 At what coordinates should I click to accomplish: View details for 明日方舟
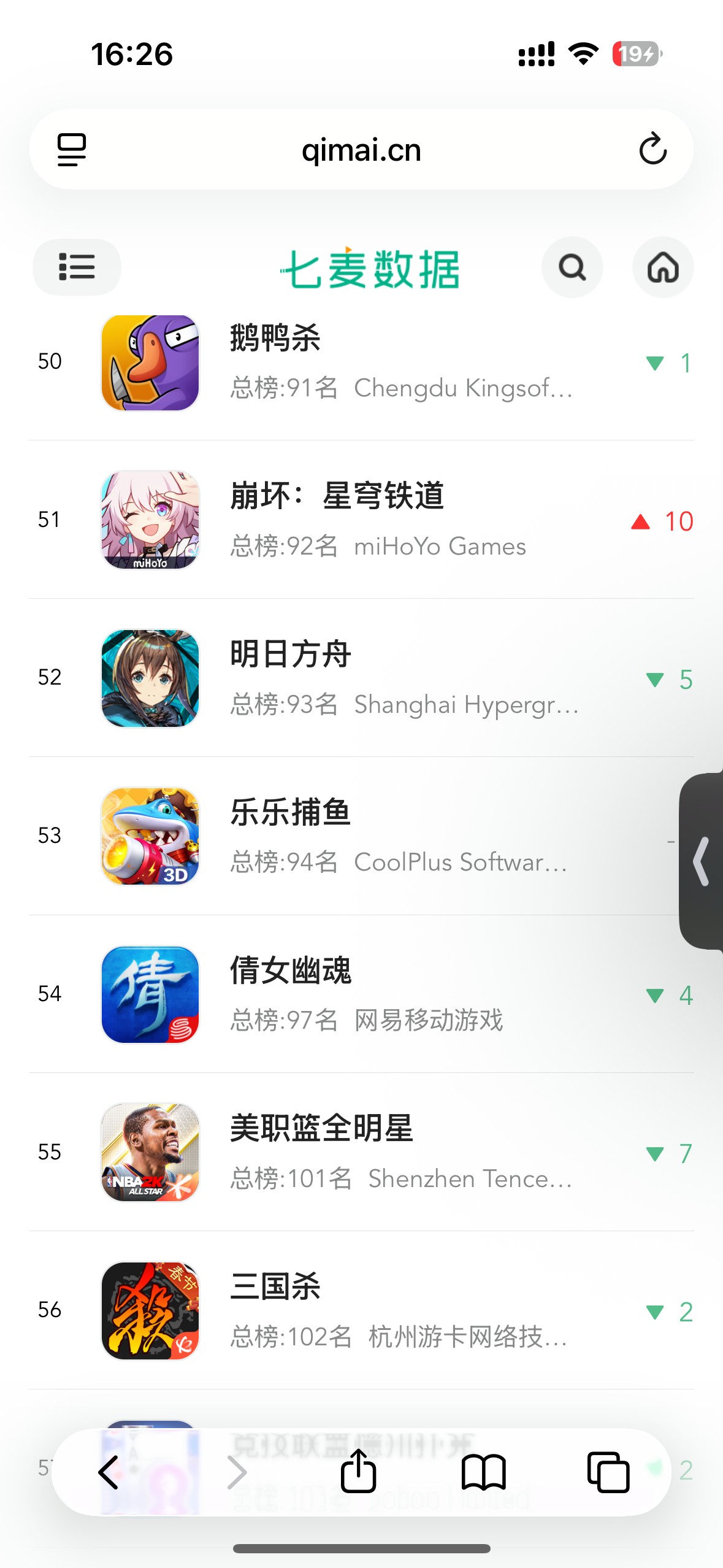[361, 678]
